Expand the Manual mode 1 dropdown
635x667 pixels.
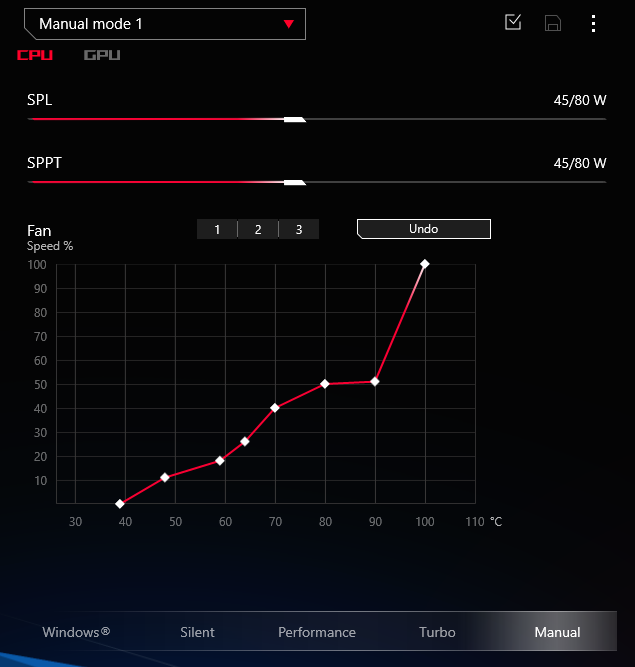tap(166, 24)
